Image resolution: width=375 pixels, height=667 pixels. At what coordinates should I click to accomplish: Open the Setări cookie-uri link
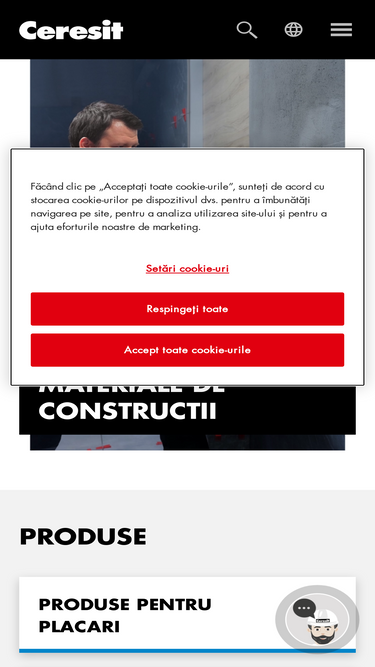[x=188, y=268]
